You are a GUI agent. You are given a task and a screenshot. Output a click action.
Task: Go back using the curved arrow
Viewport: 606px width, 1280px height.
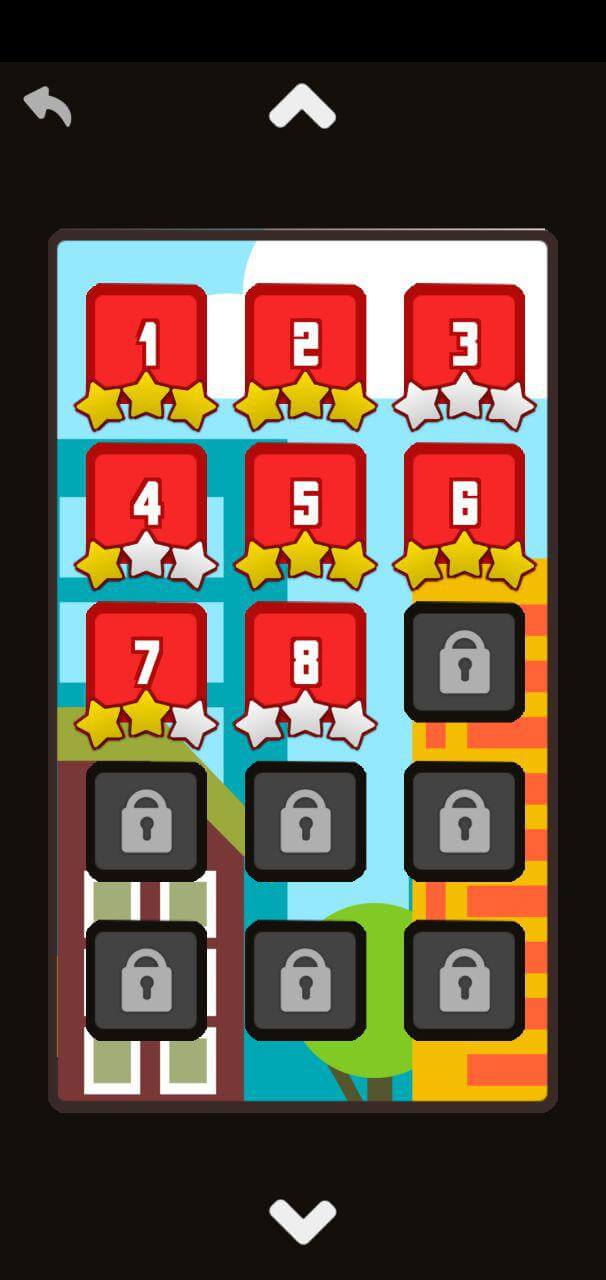48,106
